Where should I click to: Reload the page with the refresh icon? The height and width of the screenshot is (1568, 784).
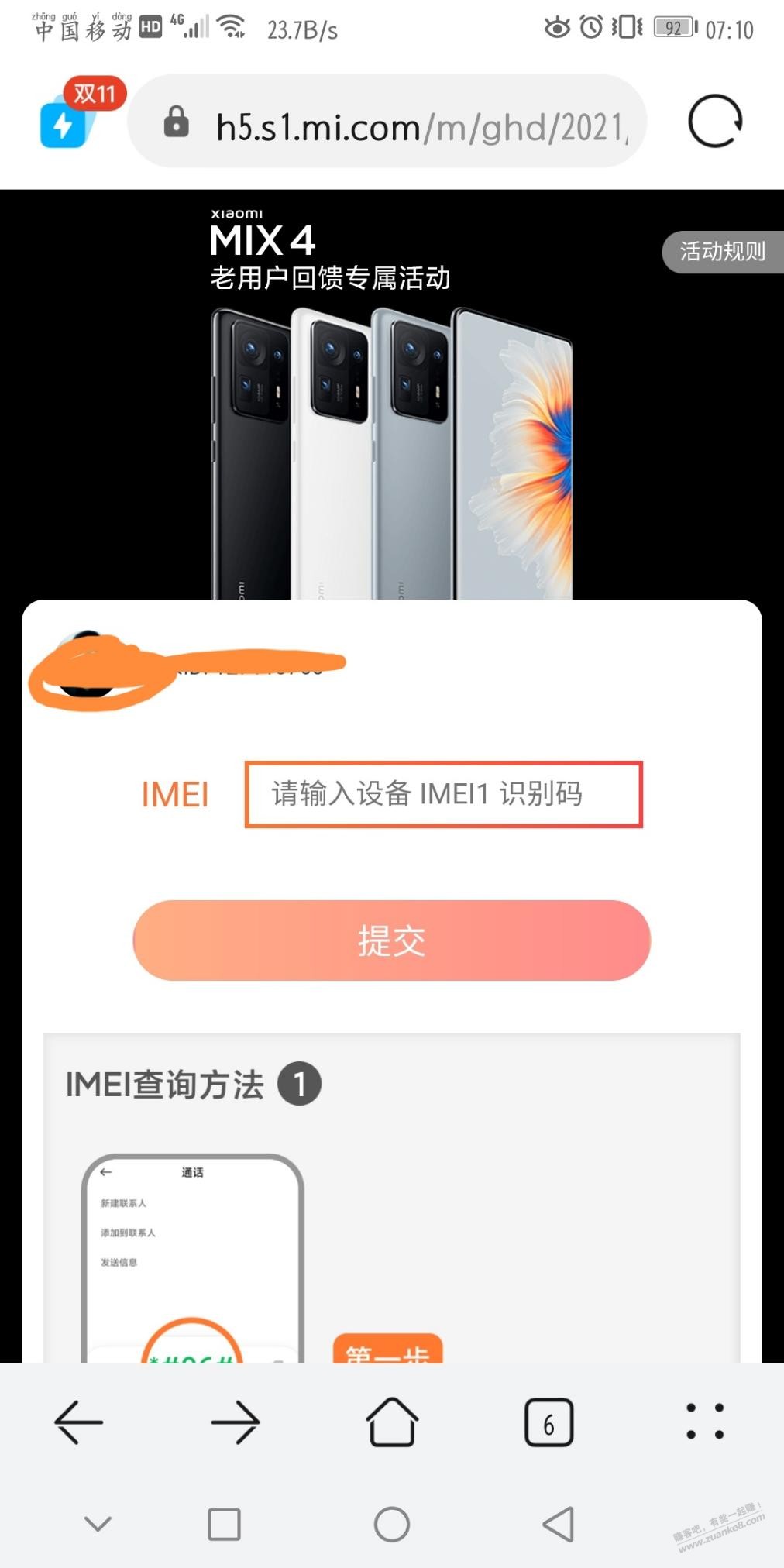click(x=714, y=122)
